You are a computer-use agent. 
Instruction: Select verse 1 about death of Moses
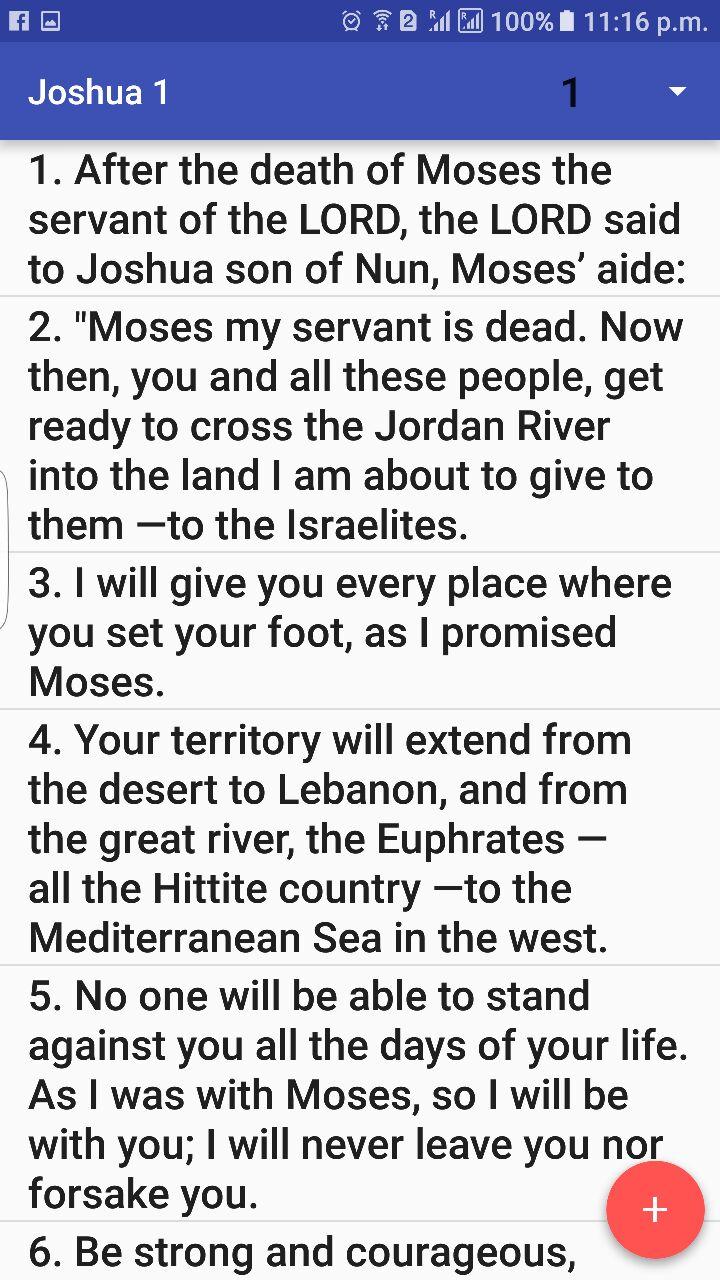pos(356,220)
